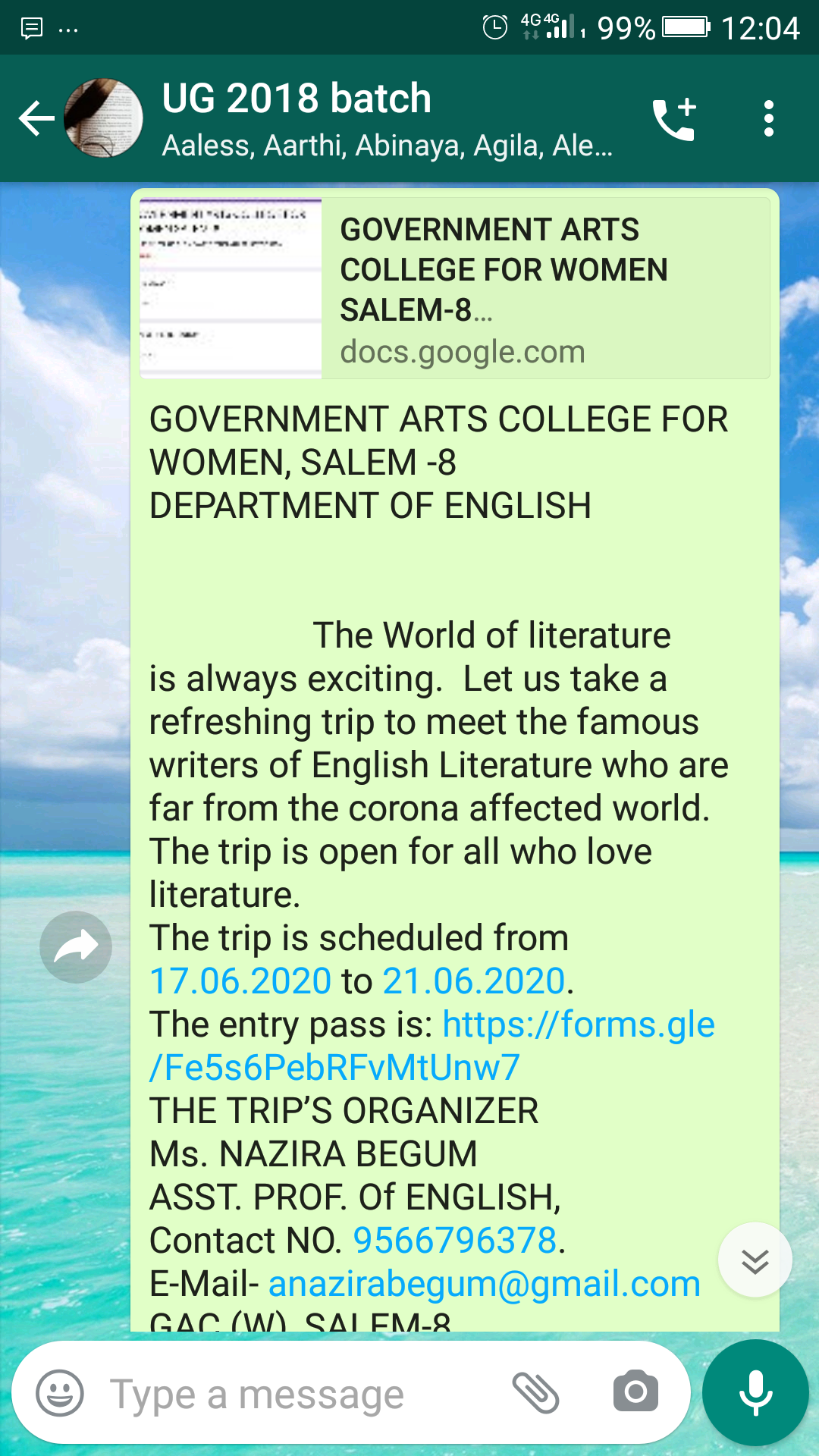Attach a file with the paperclip
Viewport: 819px width, 1456px height.
(x=535, y=1393)
